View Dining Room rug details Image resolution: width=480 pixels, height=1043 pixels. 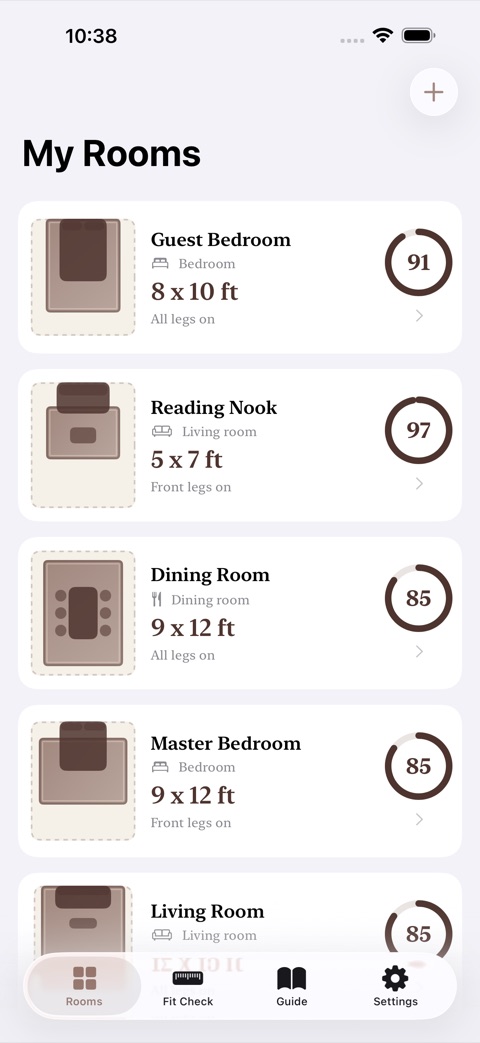[x=240, y=613]
